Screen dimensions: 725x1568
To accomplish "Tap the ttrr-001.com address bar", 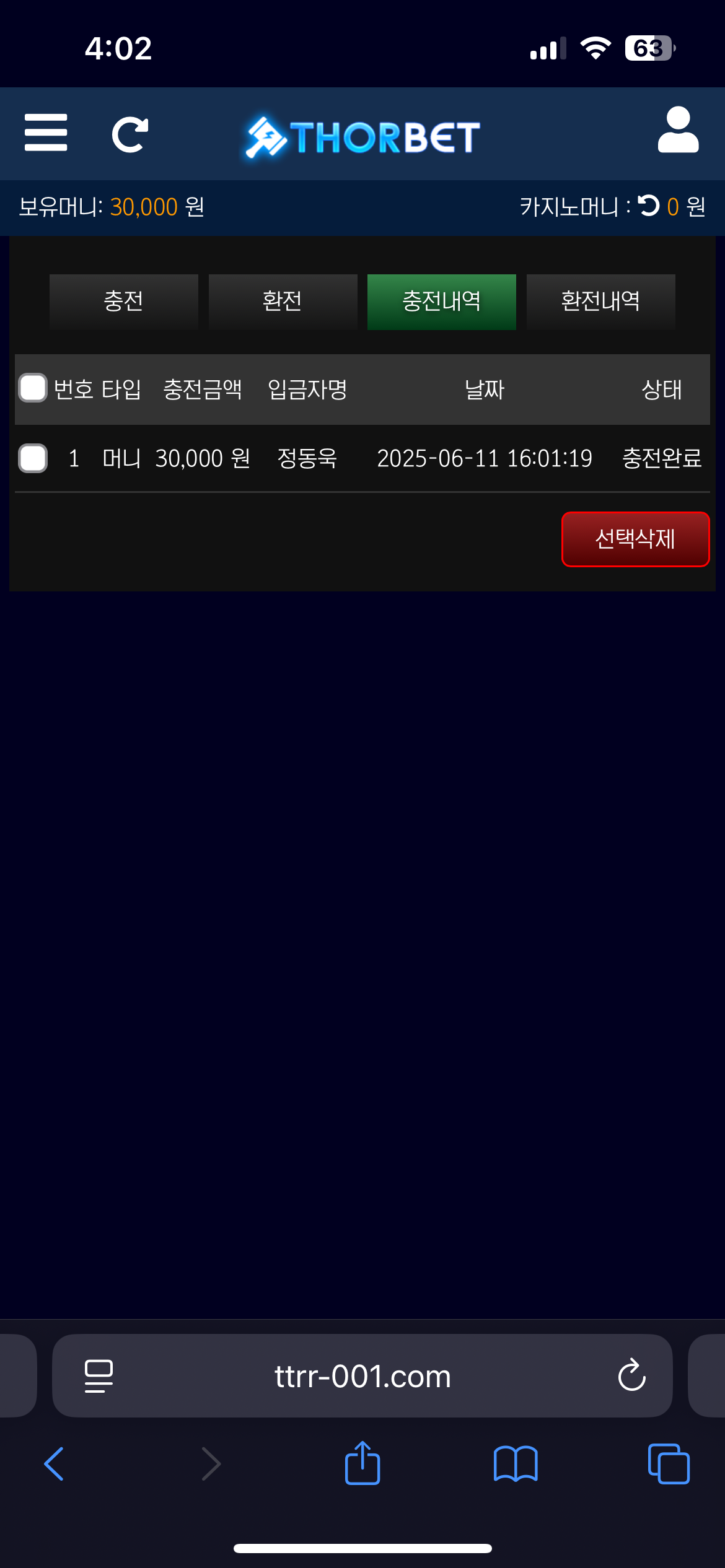I will [362, 1376].
